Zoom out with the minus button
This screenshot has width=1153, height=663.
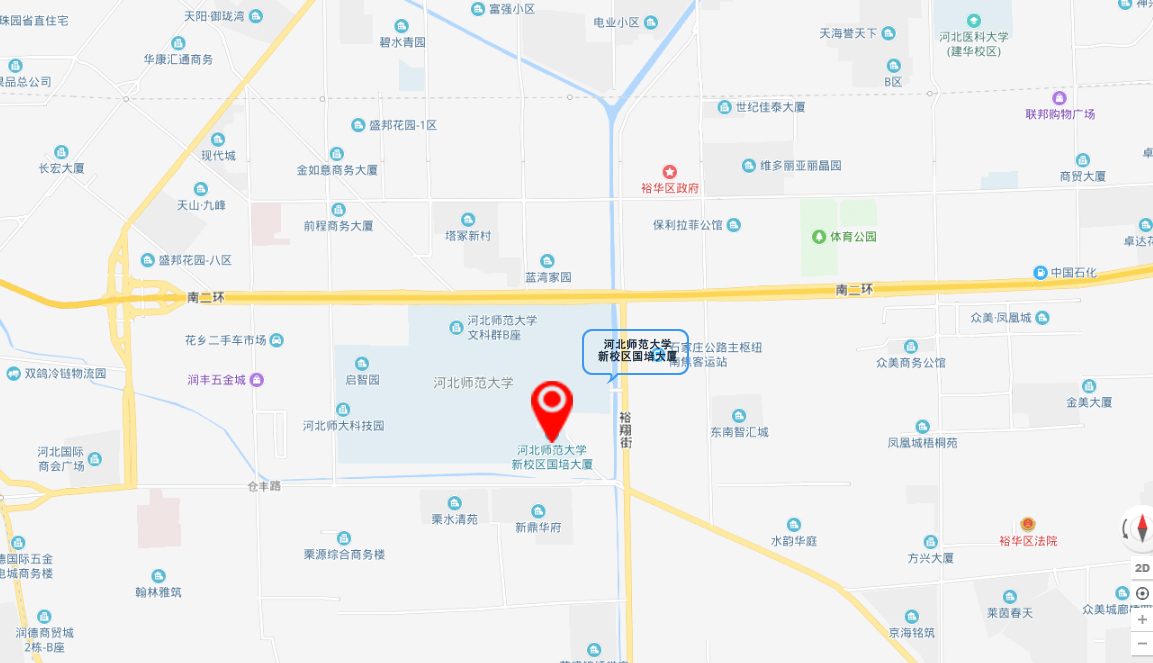click(x=1142, y=643)
